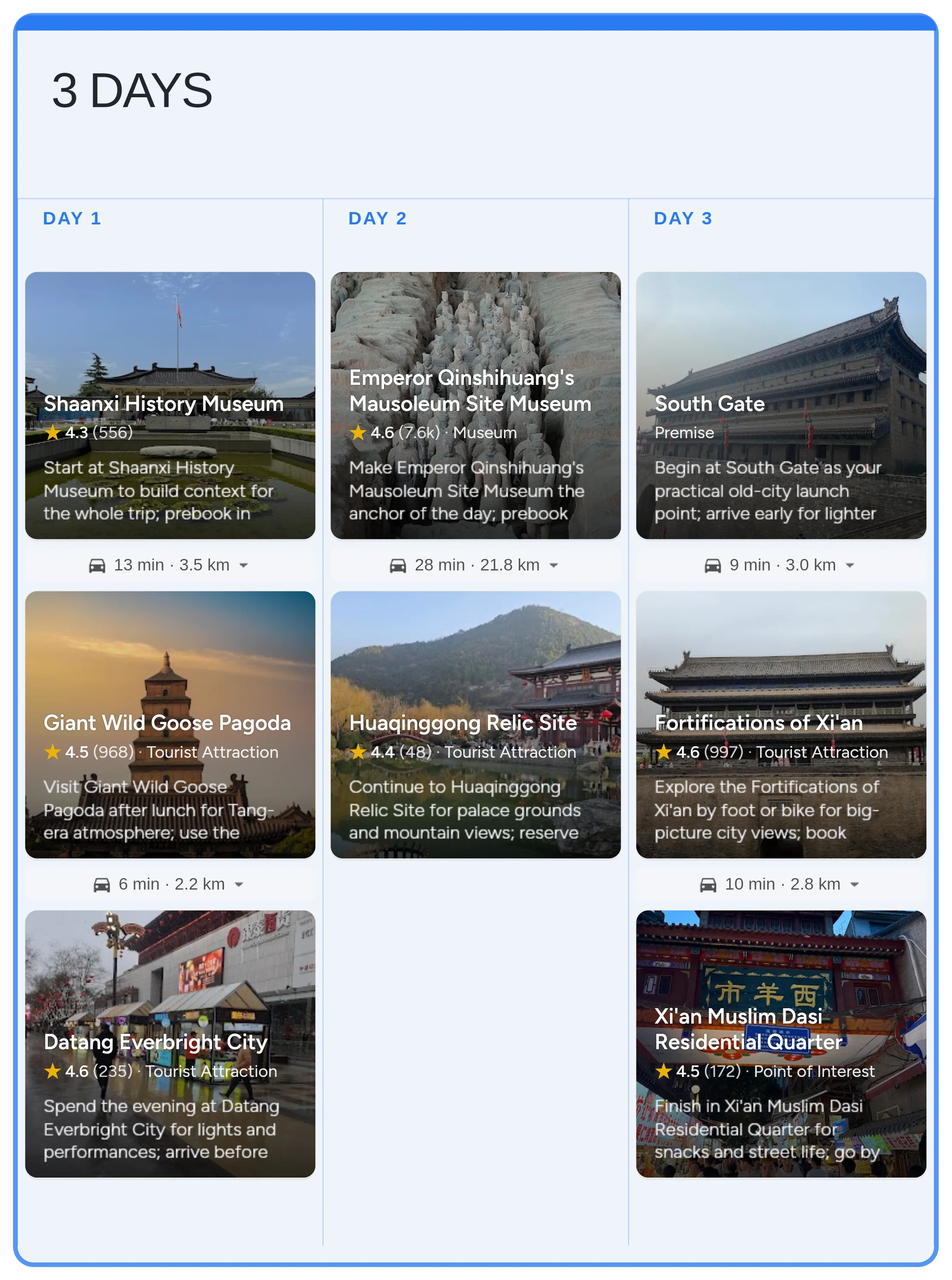Open the Shaanxi History Museum card
952x1280 pixels.
[x=170, y=405]
